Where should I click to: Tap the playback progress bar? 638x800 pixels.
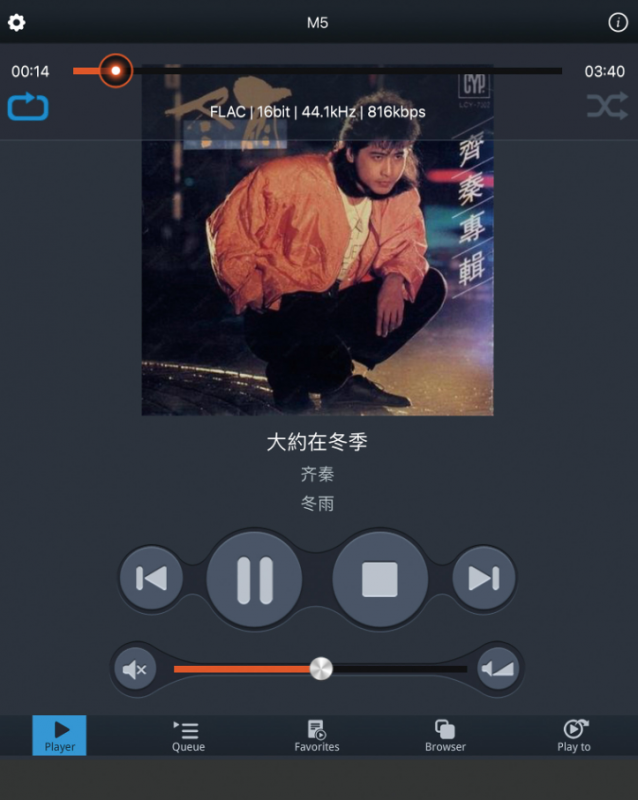[x=340, y=71]
